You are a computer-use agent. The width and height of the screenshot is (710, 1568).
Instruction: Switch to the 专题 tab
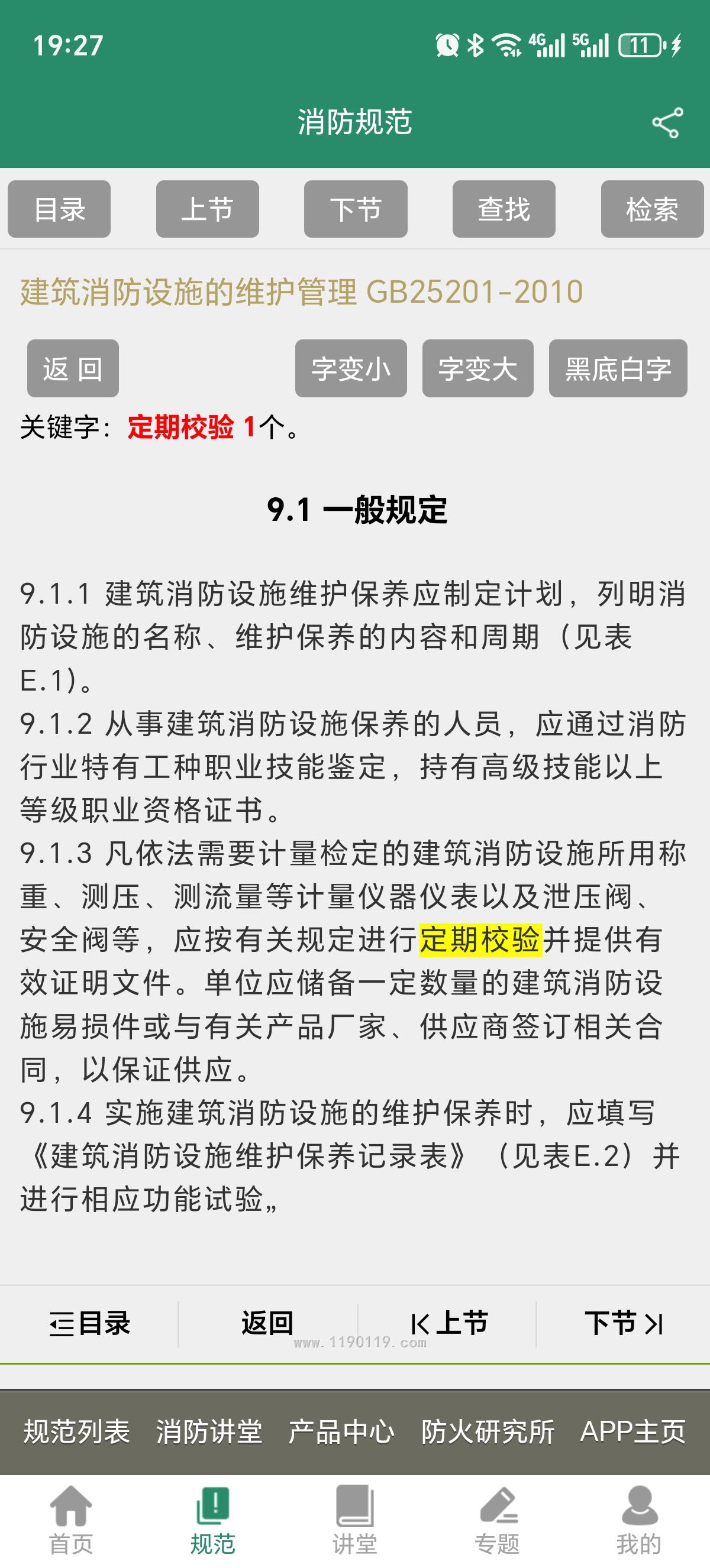click(497, 1520)
